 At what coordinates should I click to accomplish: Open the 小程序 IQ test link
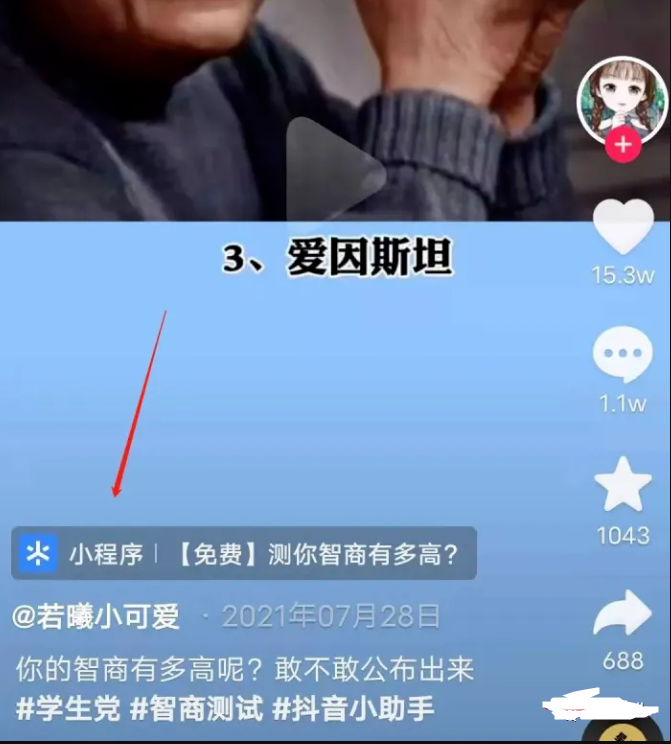[243, 553]
